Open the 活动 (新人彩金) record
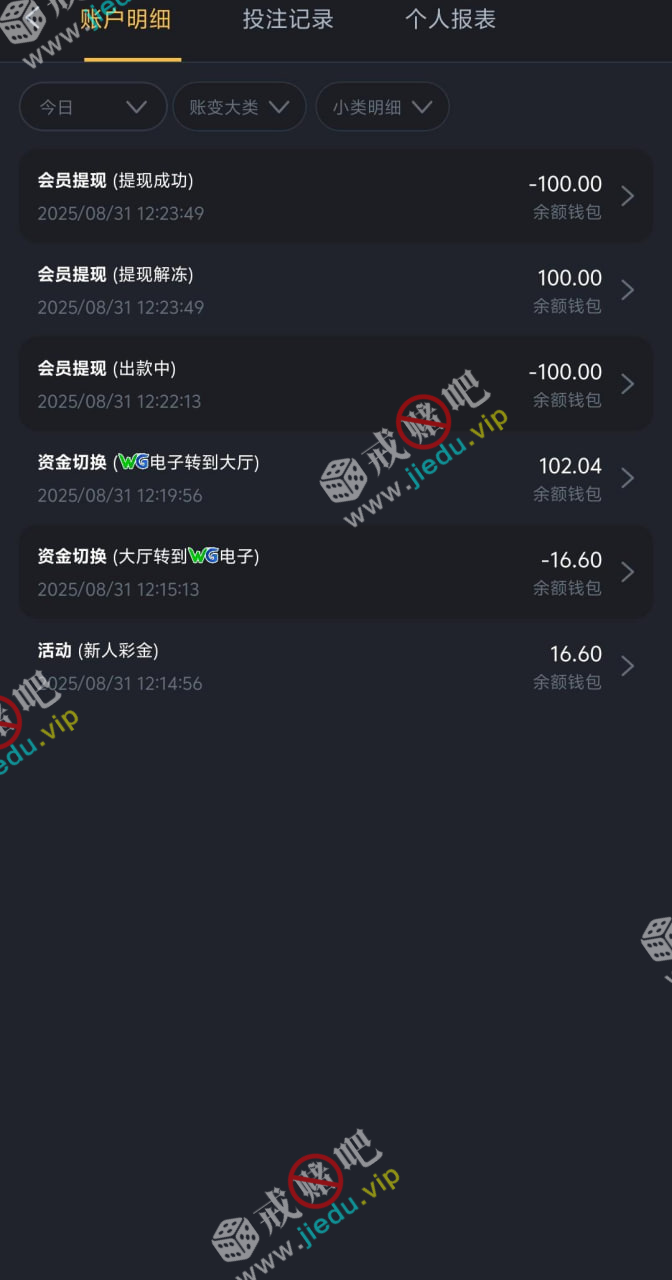 coord(336,666)
